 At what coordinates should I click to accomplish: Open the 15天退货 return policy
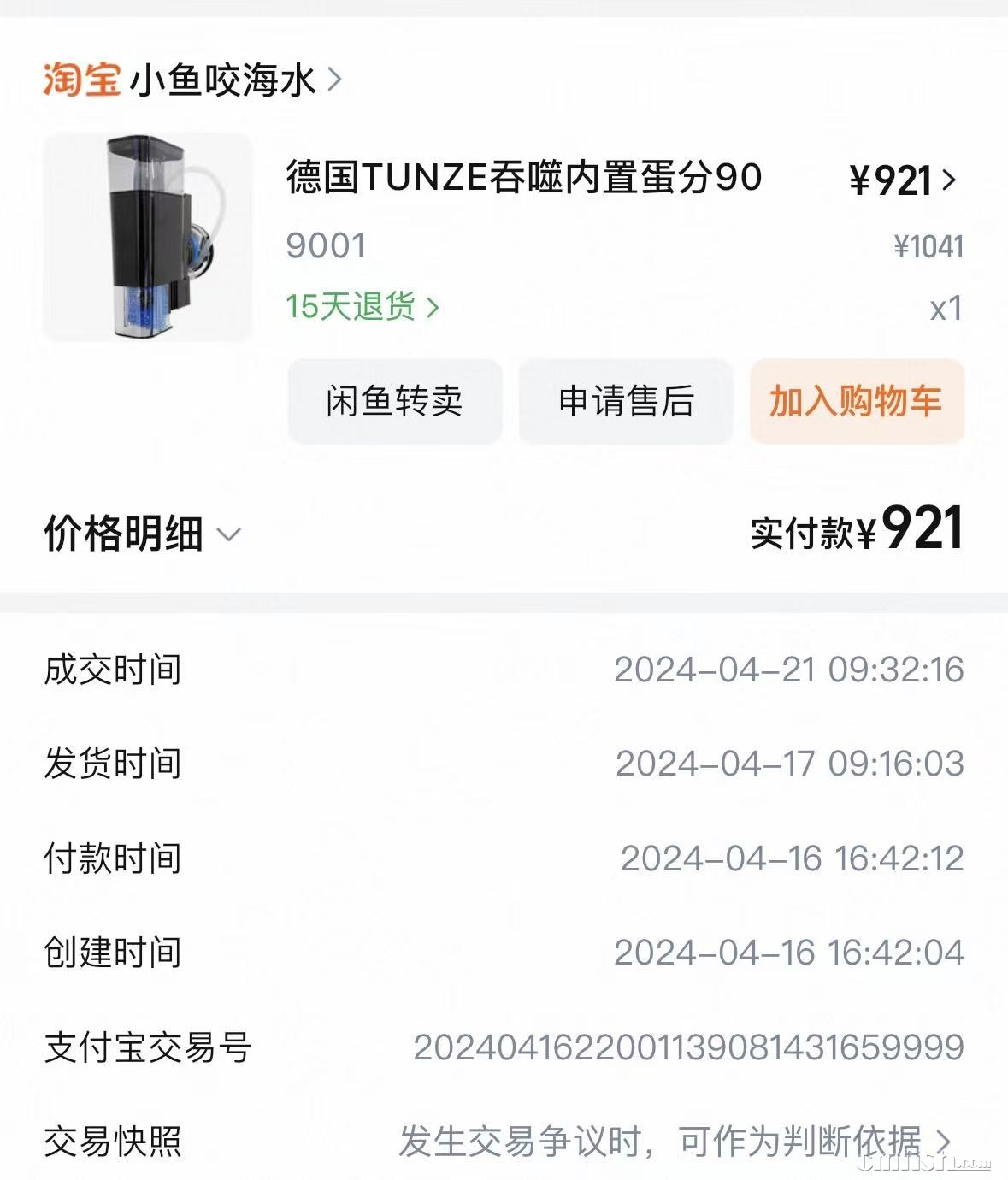[x=363, y=306]
